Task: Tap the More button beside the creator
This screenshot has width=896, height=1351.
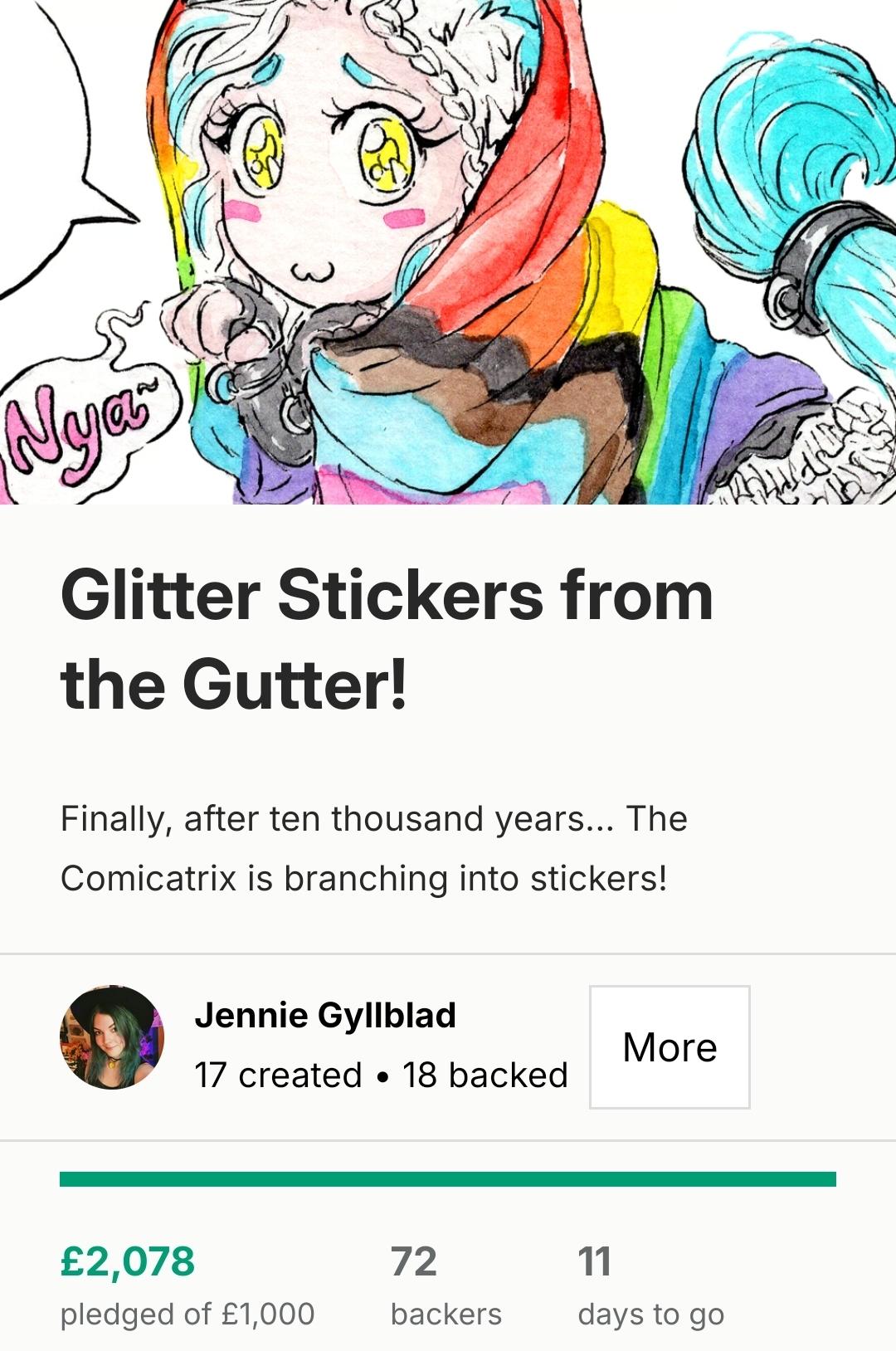Action: tap(670, 1046)
